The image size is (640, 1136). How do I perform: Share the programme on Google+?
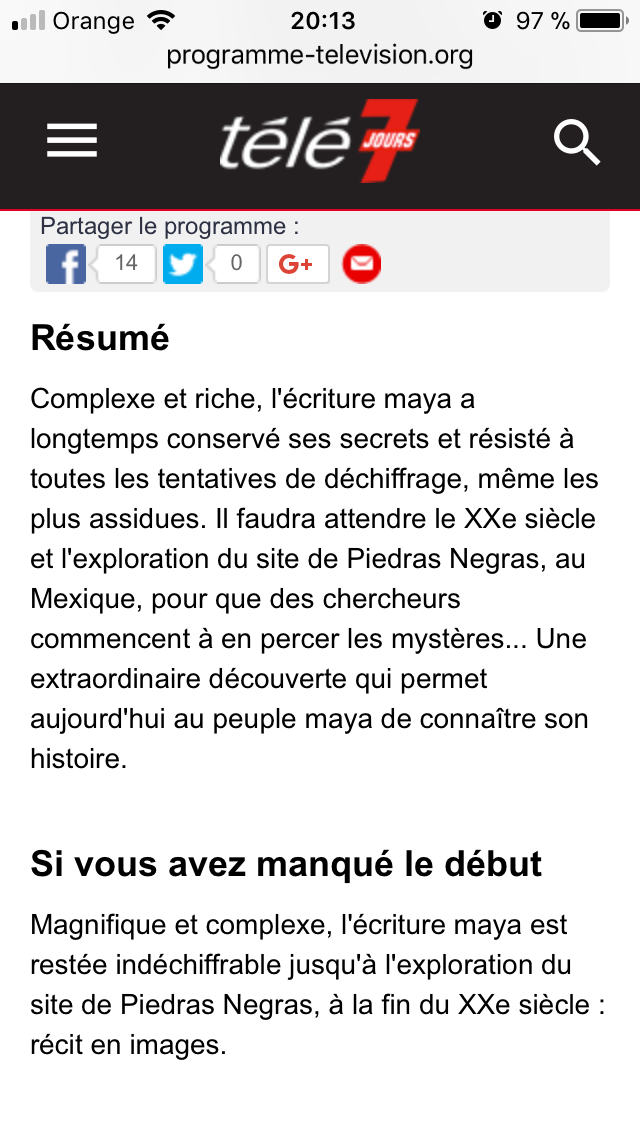(297, 264)
